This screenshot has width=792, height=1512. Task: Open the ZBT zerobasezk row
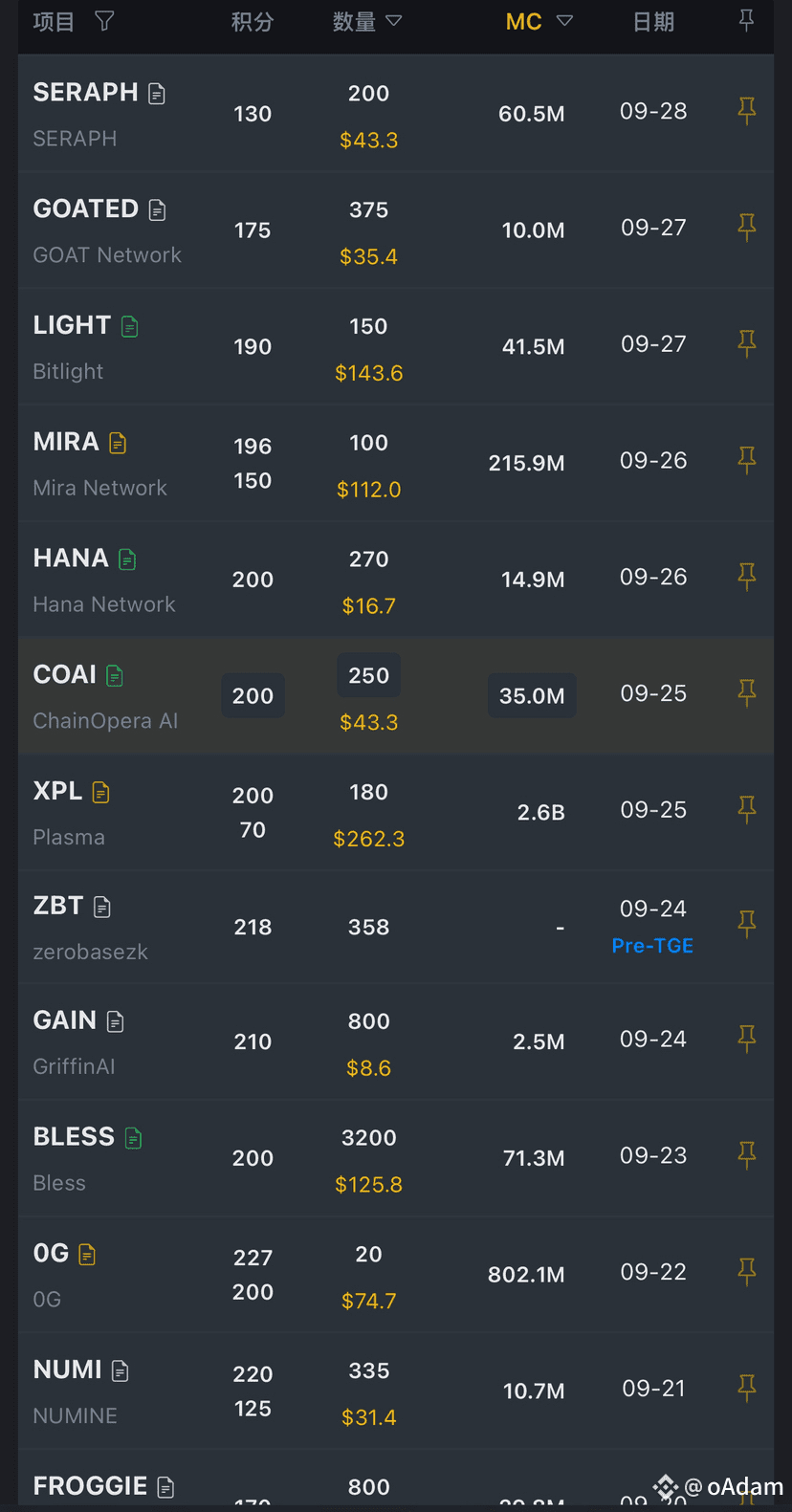click(x=396, y=928)
